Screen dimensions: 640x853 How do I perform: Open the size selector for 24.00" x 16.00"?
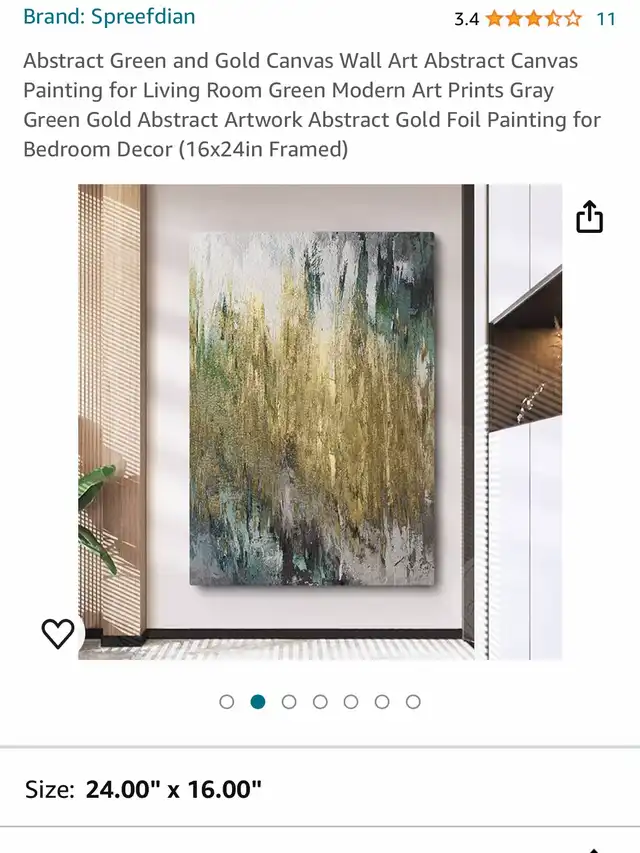[320, 790]
